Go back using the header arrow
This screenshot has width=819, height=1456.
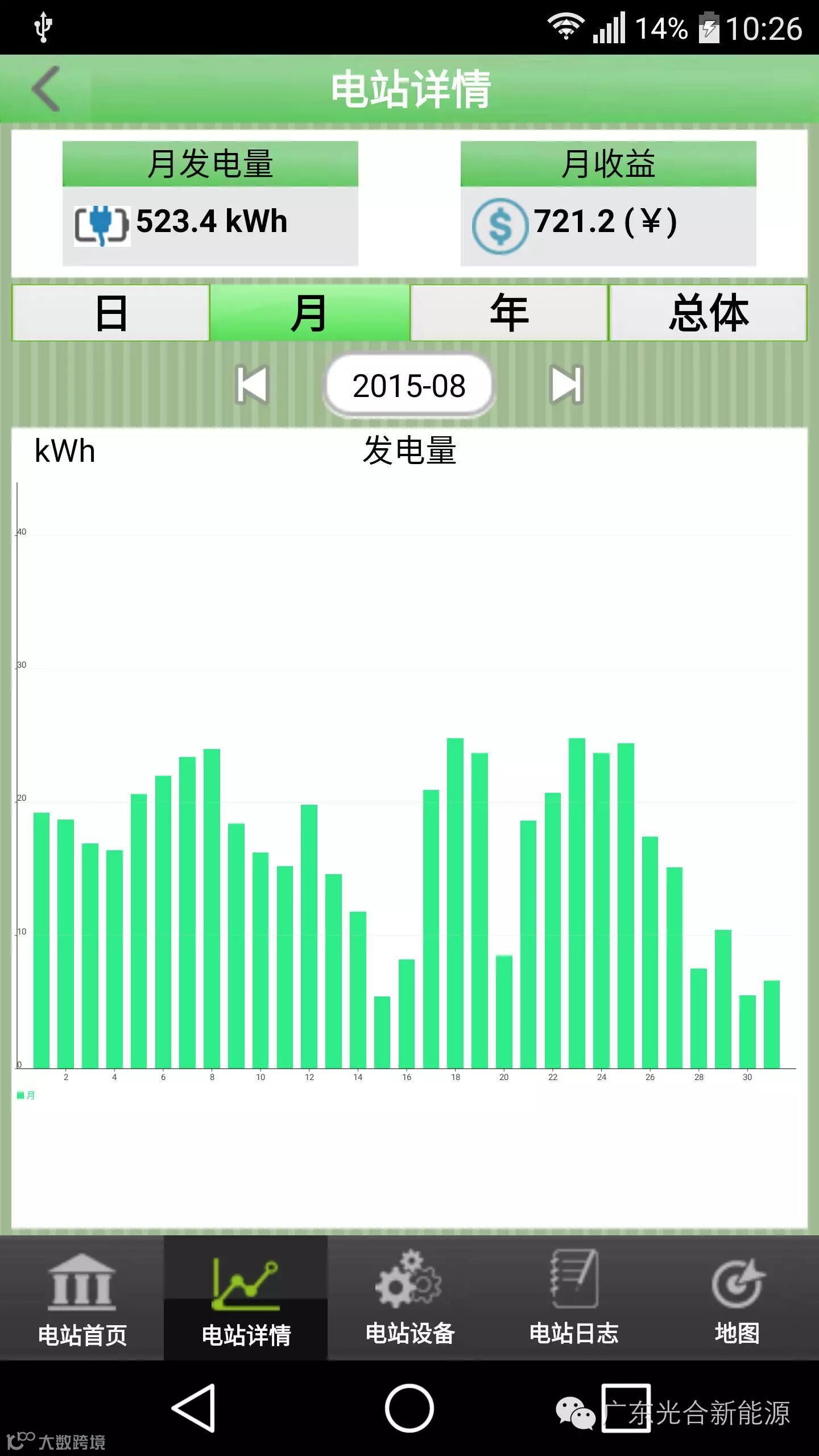point(47,89)
